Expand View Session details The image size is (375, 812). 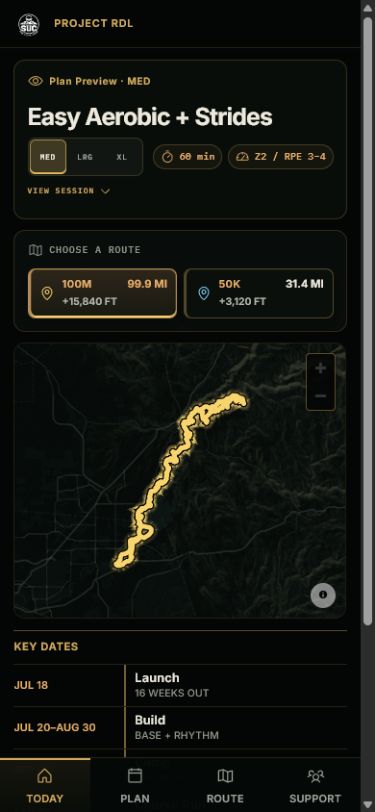tap(69, 191)
